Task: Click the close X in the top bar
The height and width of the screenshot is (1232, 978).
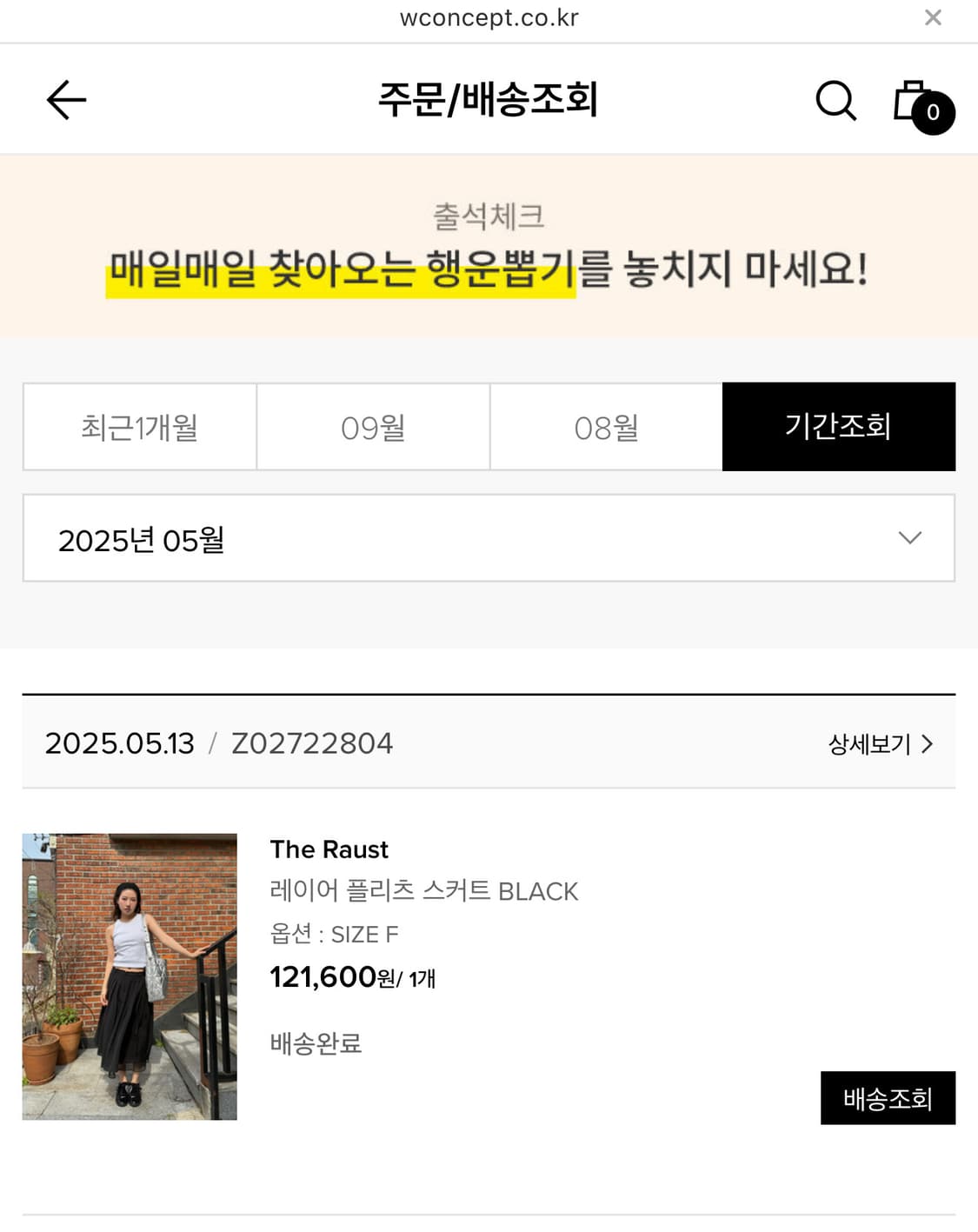Action: point(934,17)
